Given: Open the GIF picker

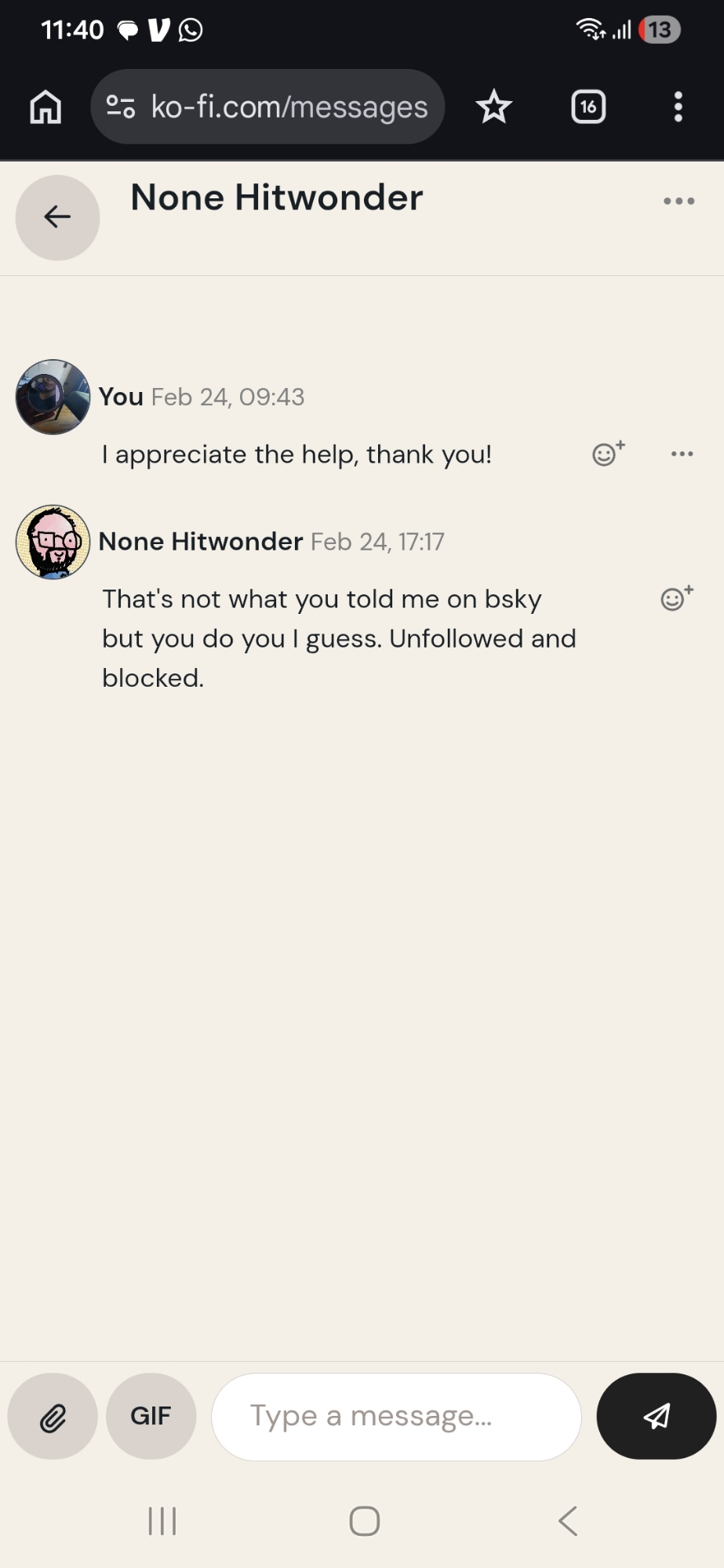Looking at the screenshot, I should tap(151, 1417).
